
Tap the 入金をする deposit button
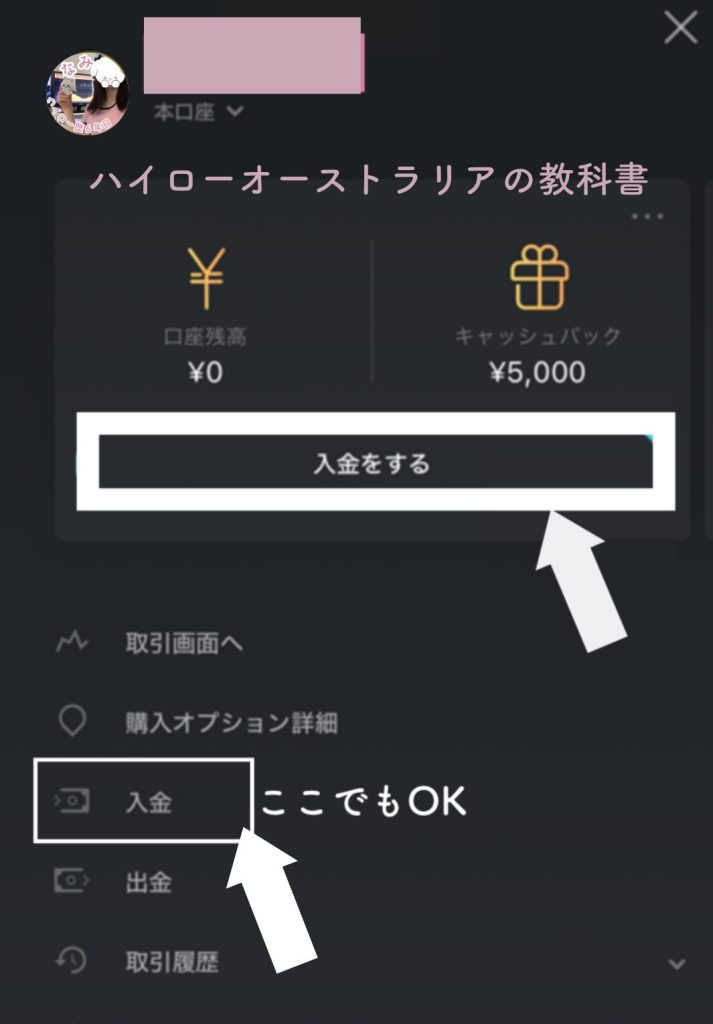pyautogui.click(x=371, y=463)
